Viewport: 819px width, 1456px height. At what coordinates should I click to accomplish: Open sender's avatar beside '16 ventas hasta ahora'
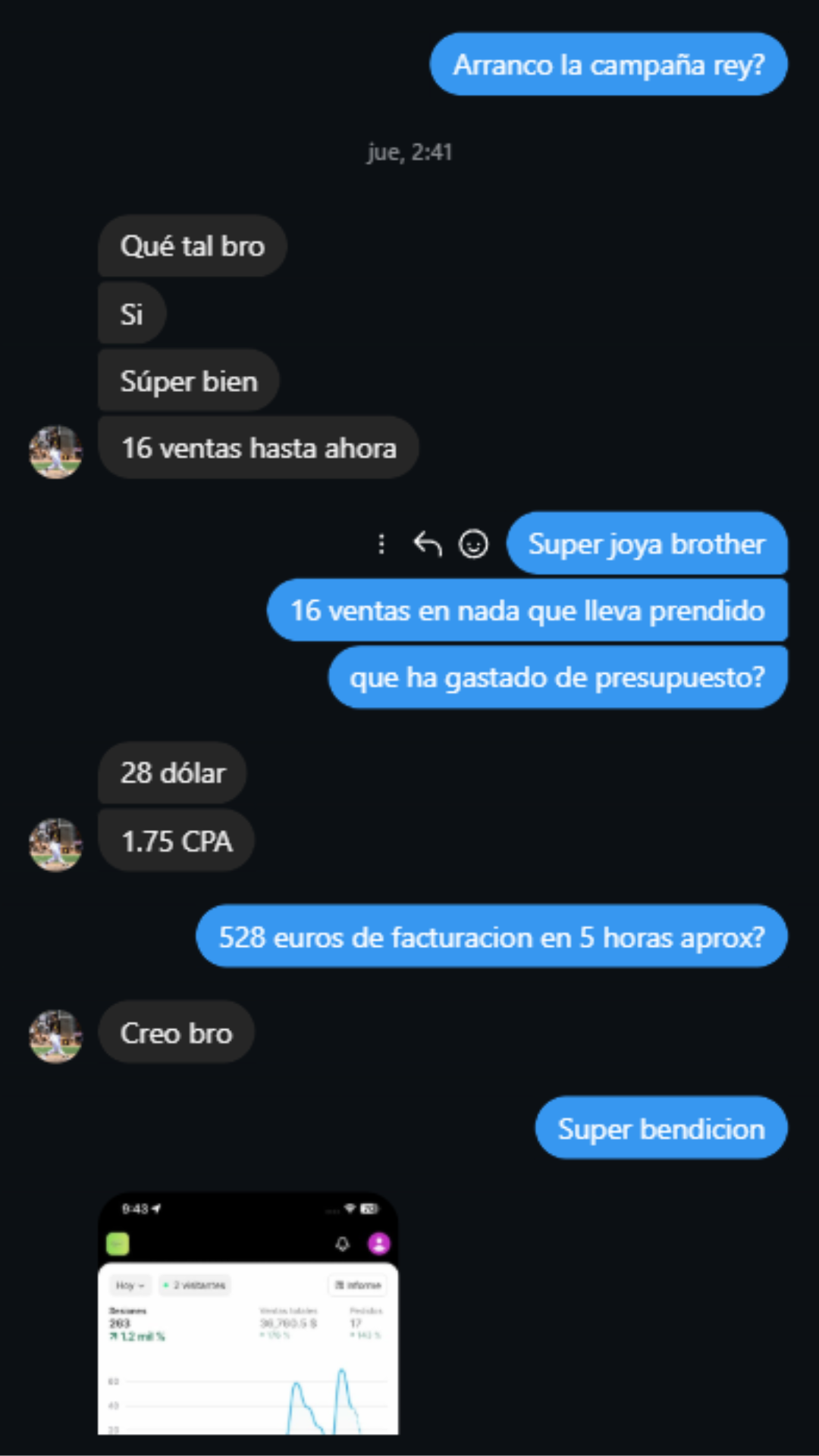tap(55, 452)
